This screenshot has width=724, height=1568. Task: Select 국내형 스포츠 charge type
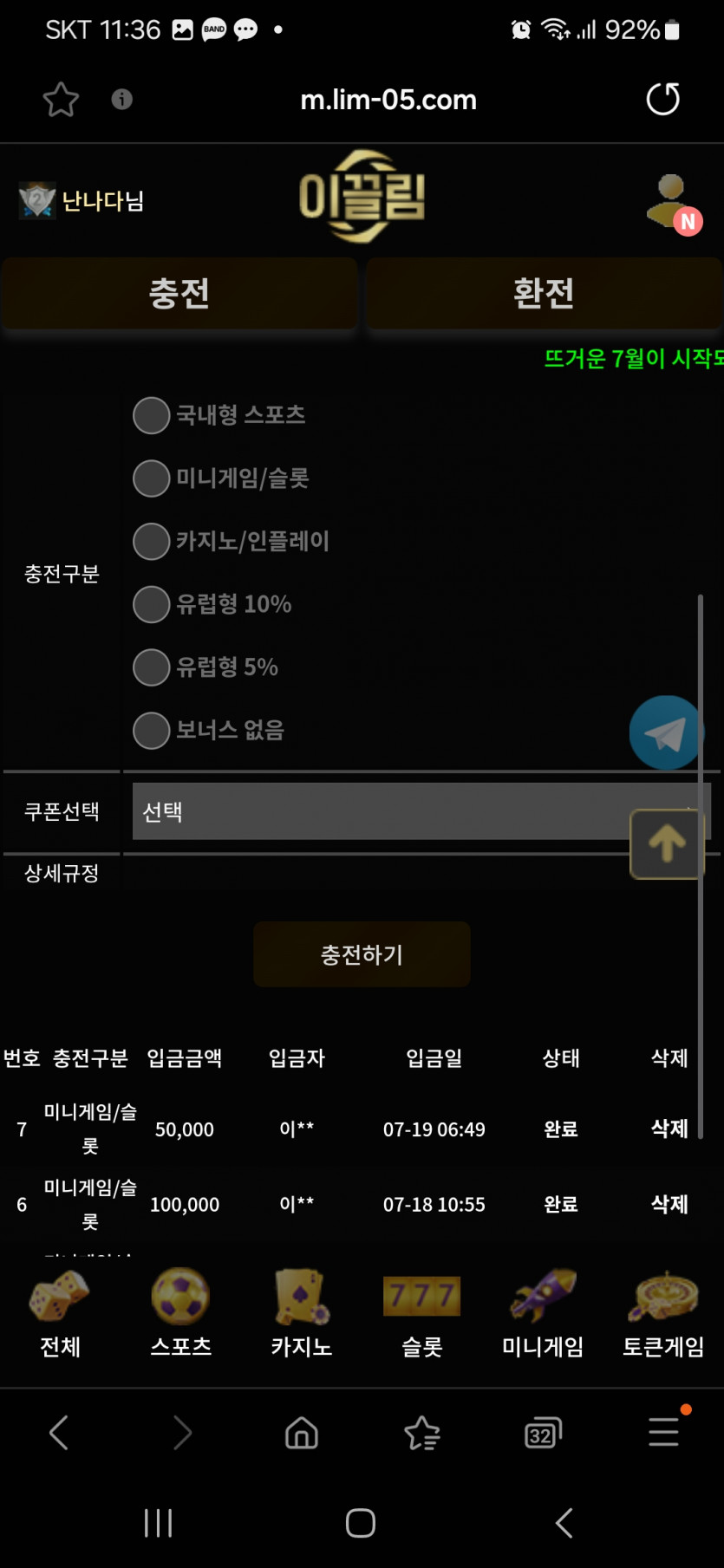click(152, 415)
